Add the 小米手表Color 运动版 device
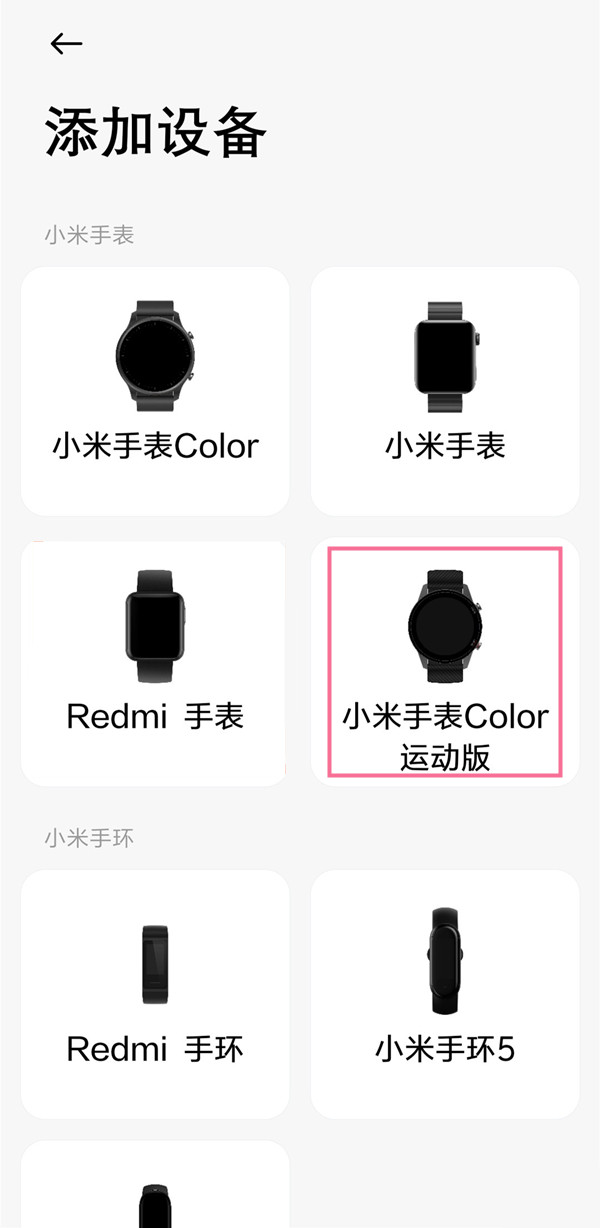 (x=445, y=662)
